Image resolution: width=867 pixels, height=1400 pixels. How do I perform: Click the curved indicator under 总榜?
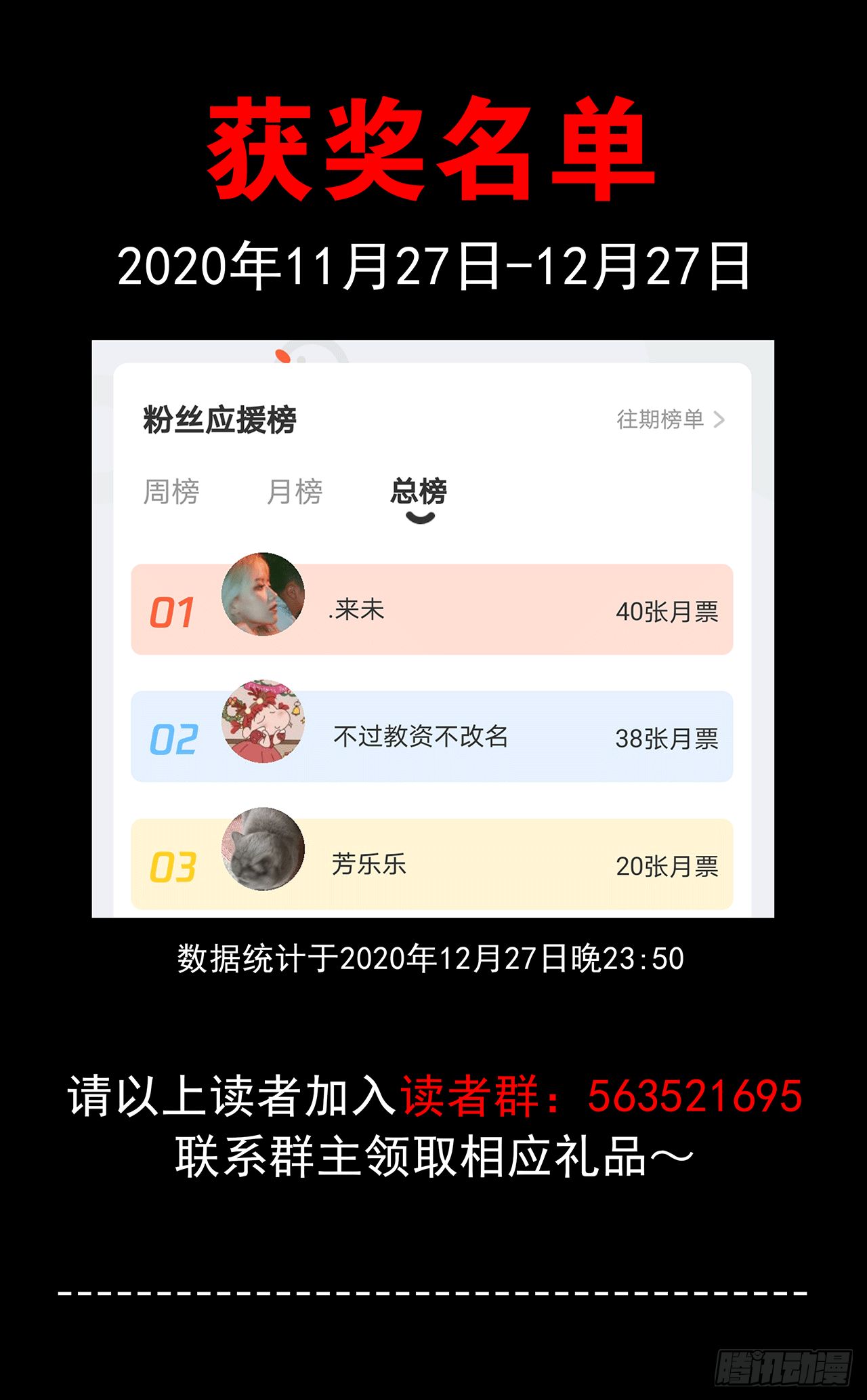(422, 516)
